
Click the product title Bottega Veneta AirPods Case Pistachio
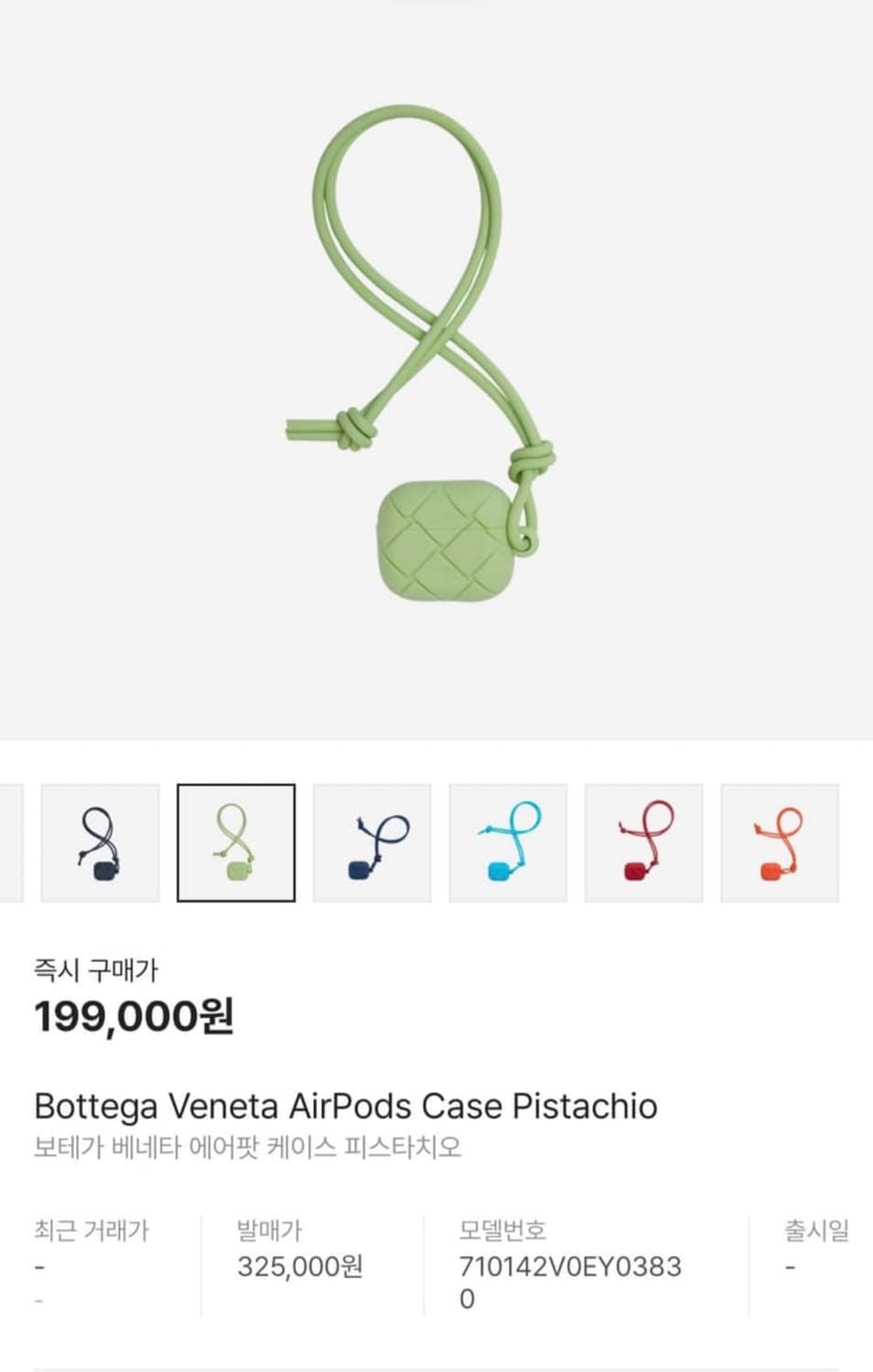click(345, 1107)
